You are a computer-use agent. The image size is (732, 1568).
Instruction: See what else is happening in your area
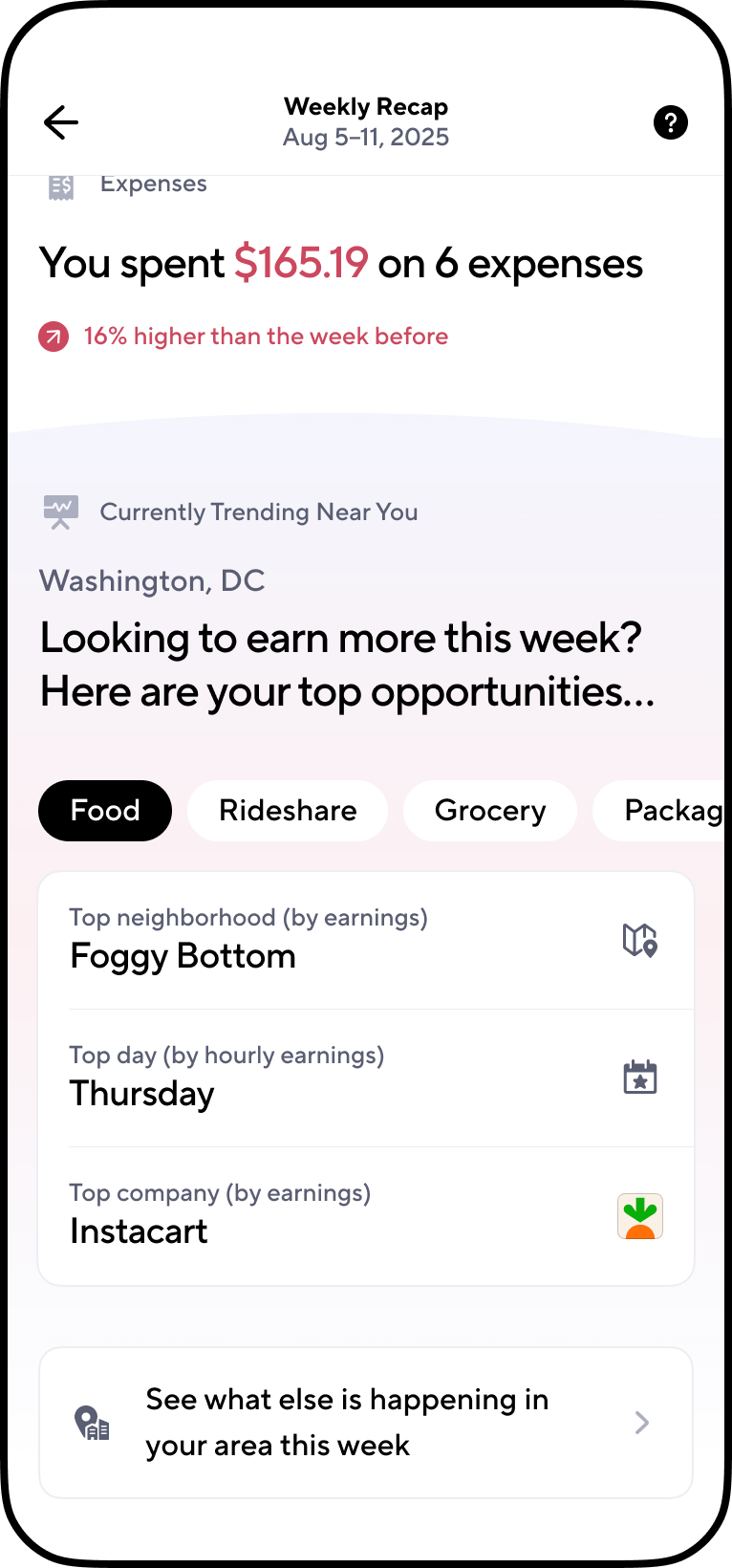(x=365, y=1423)
